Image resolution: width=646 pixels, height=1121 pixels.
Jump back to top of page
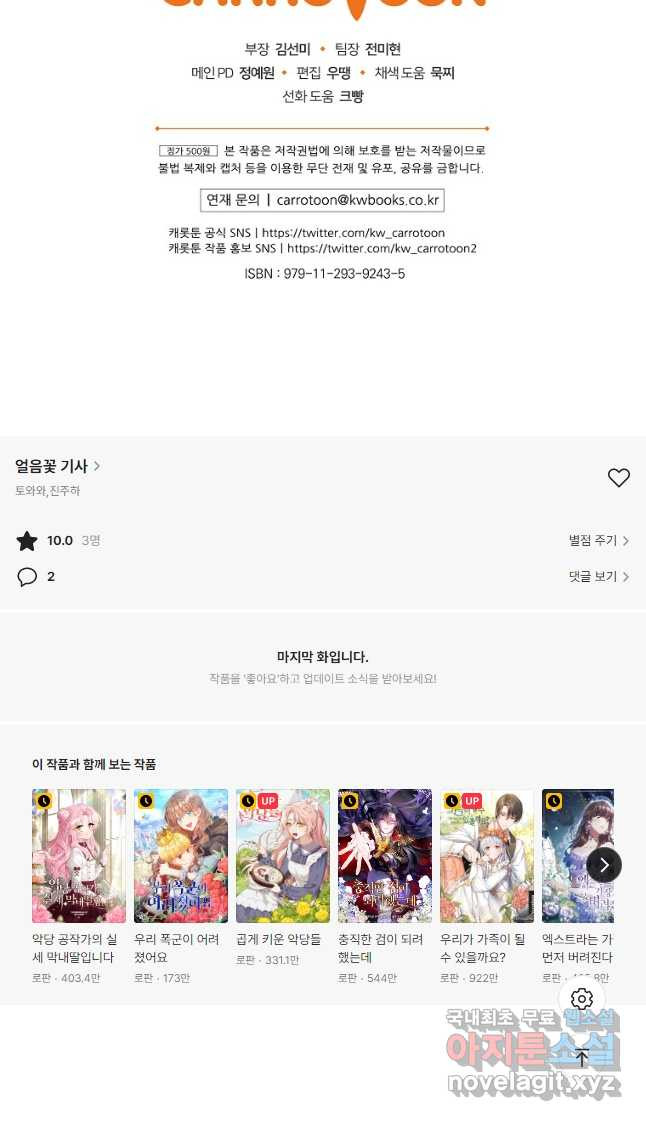(x=582, y=1057)
